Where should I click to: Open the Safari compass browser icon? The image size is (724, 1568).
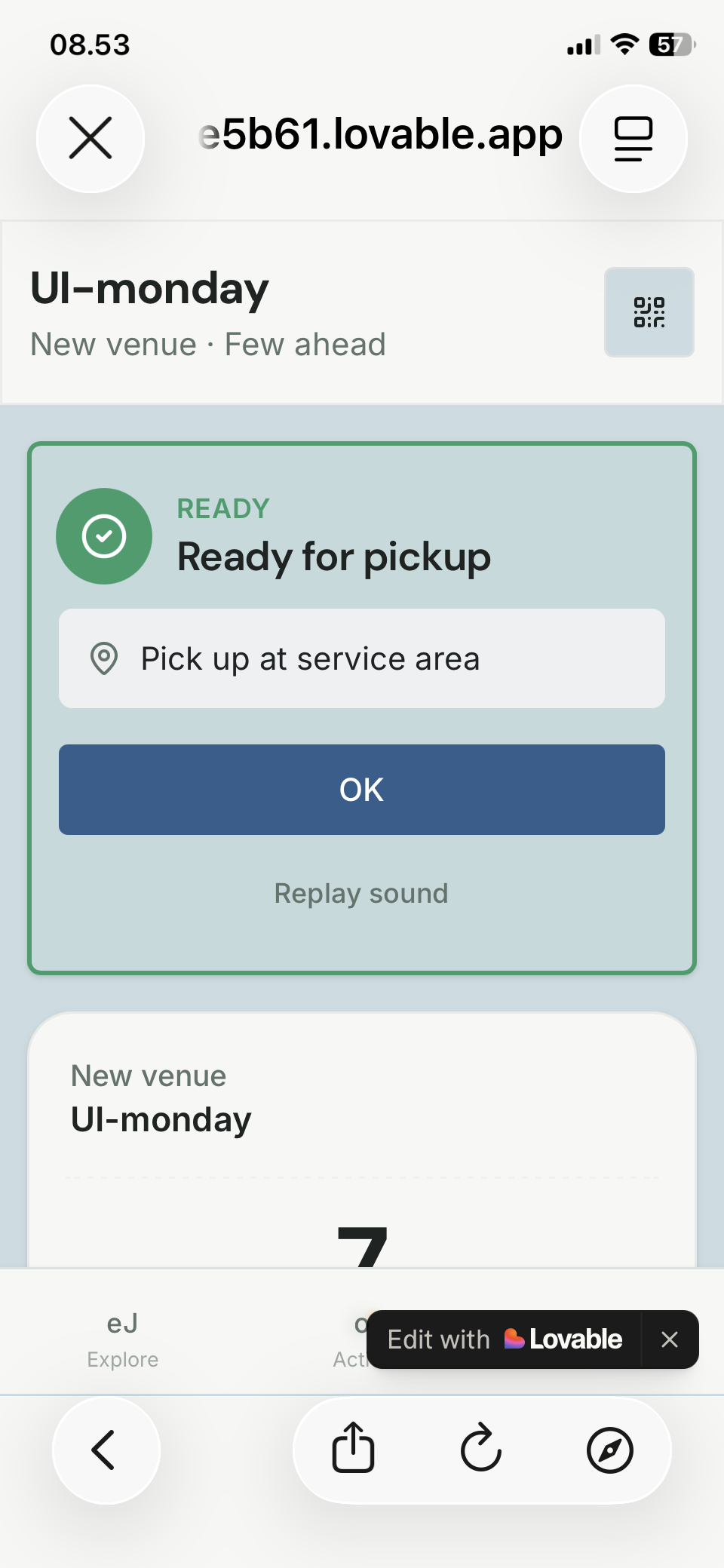tap(609, 1449)
